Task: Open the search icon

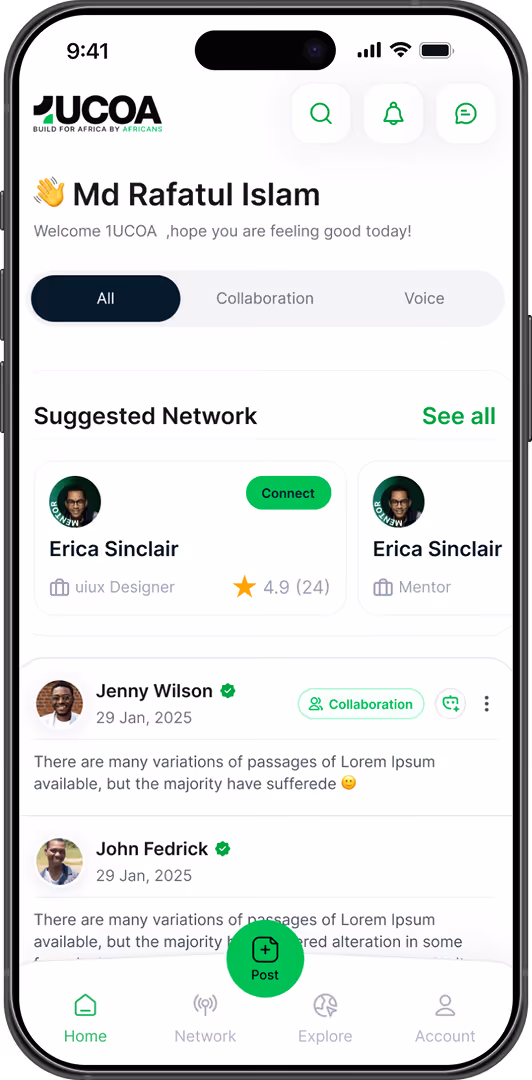Action: coord(321,113)
